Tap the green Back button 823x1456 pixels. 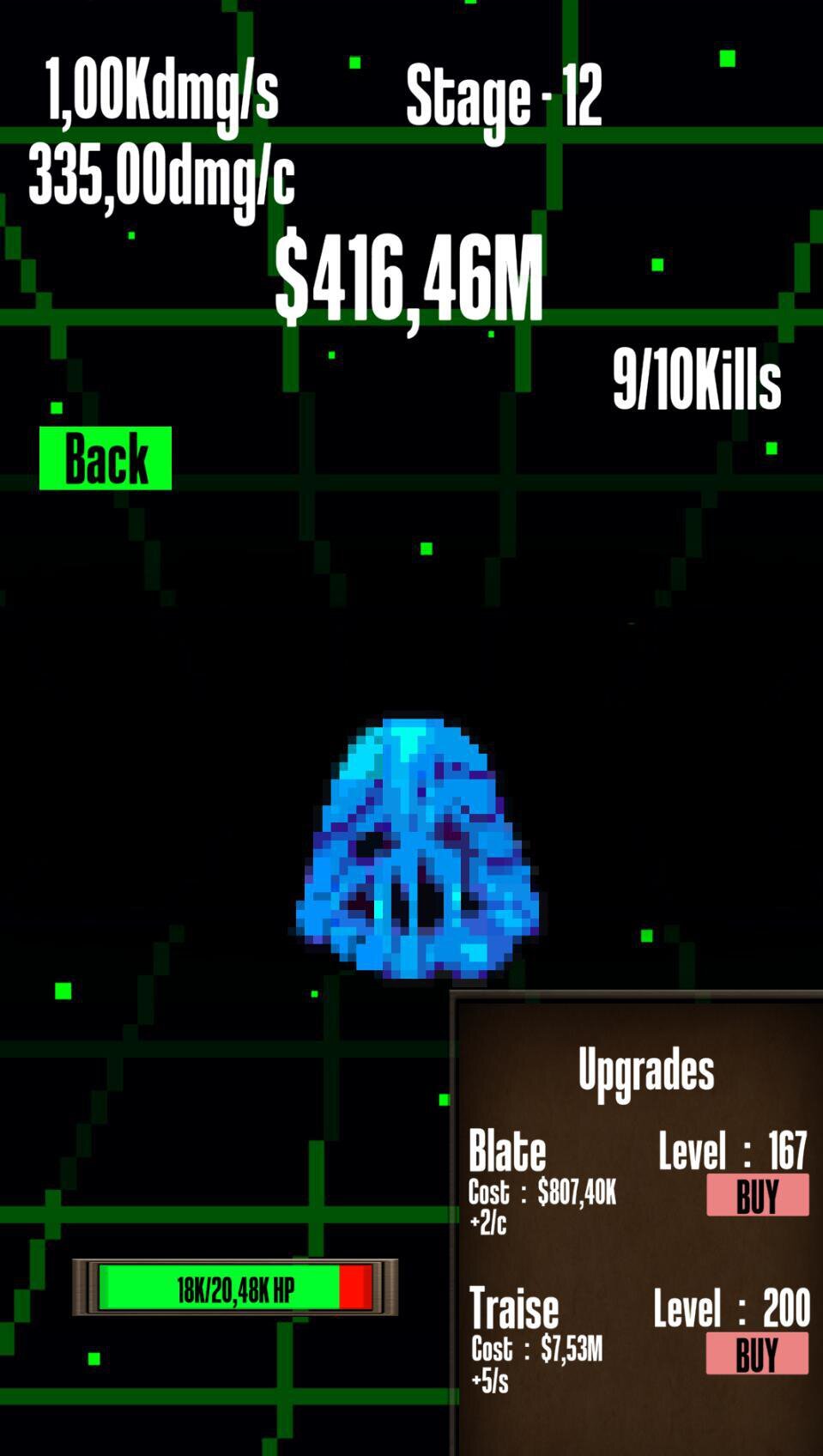[106, 458]
